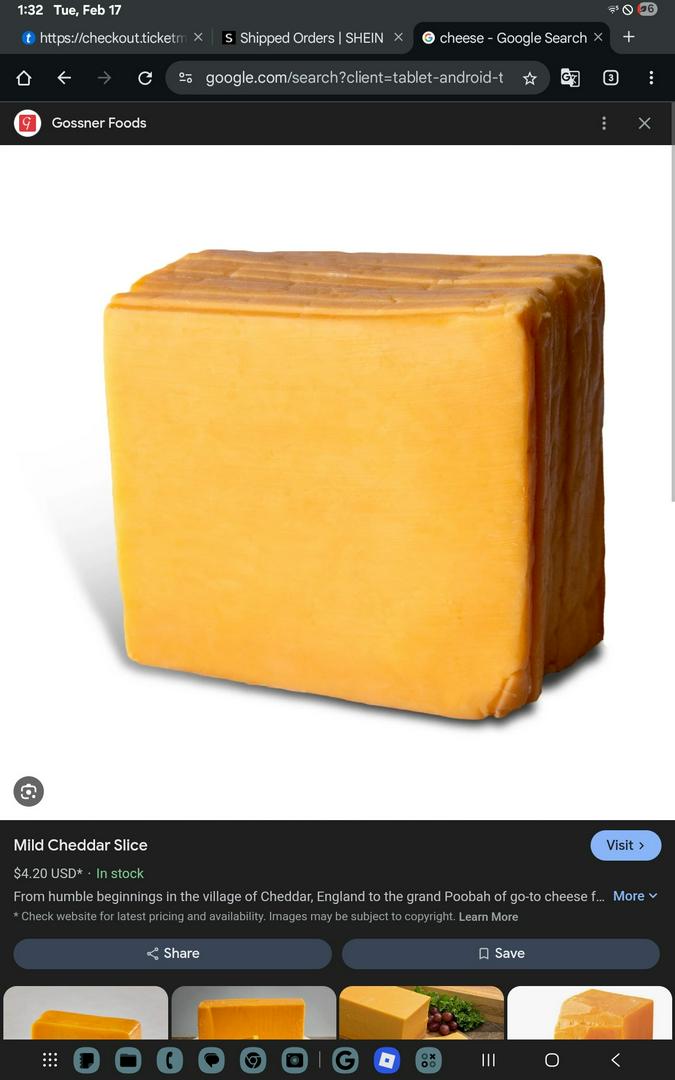This screenshot has width=675, height=1080.
Task: Go back to the previous page
Action: [64, 78]
